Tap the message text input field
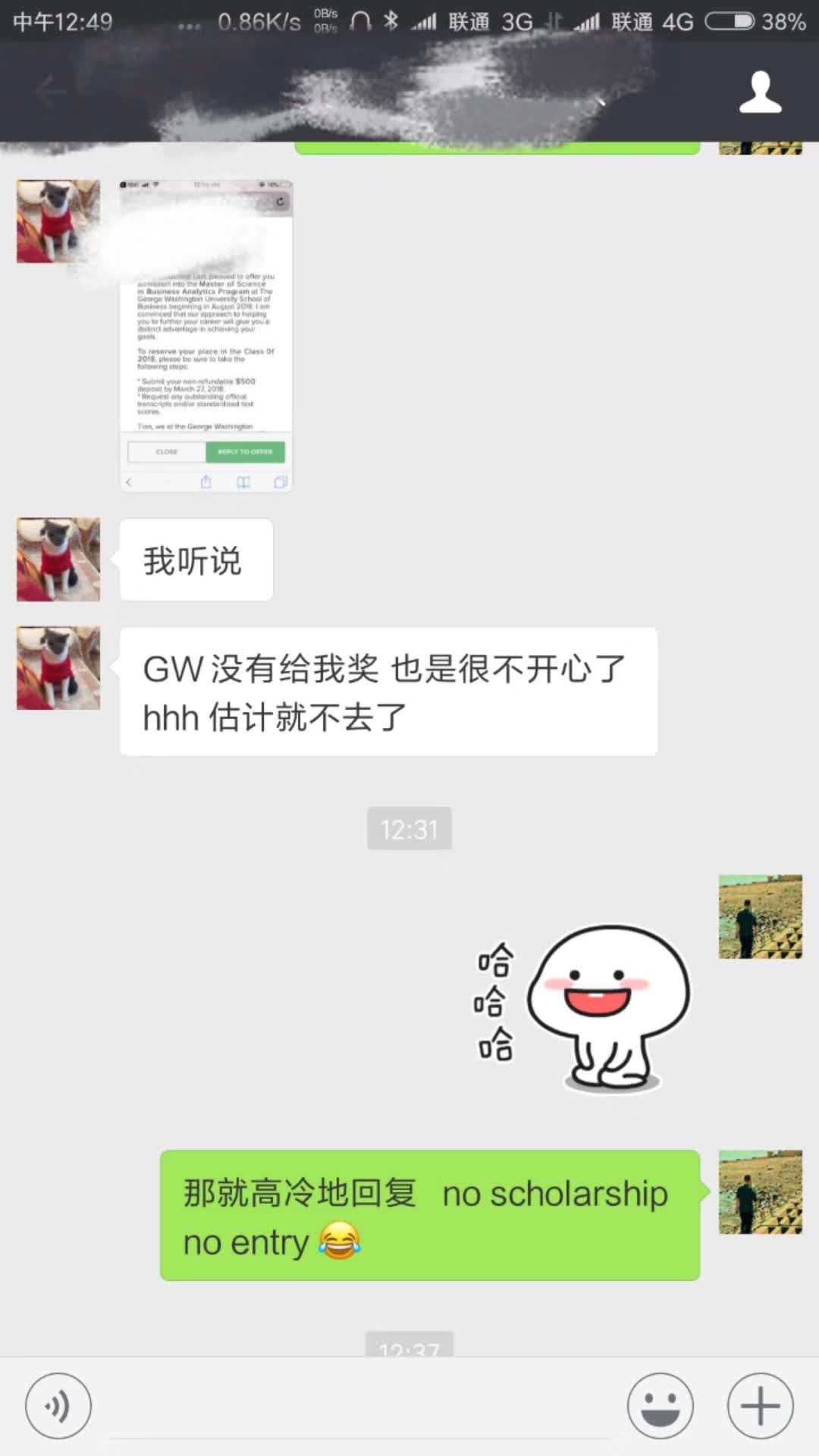 360,1407
